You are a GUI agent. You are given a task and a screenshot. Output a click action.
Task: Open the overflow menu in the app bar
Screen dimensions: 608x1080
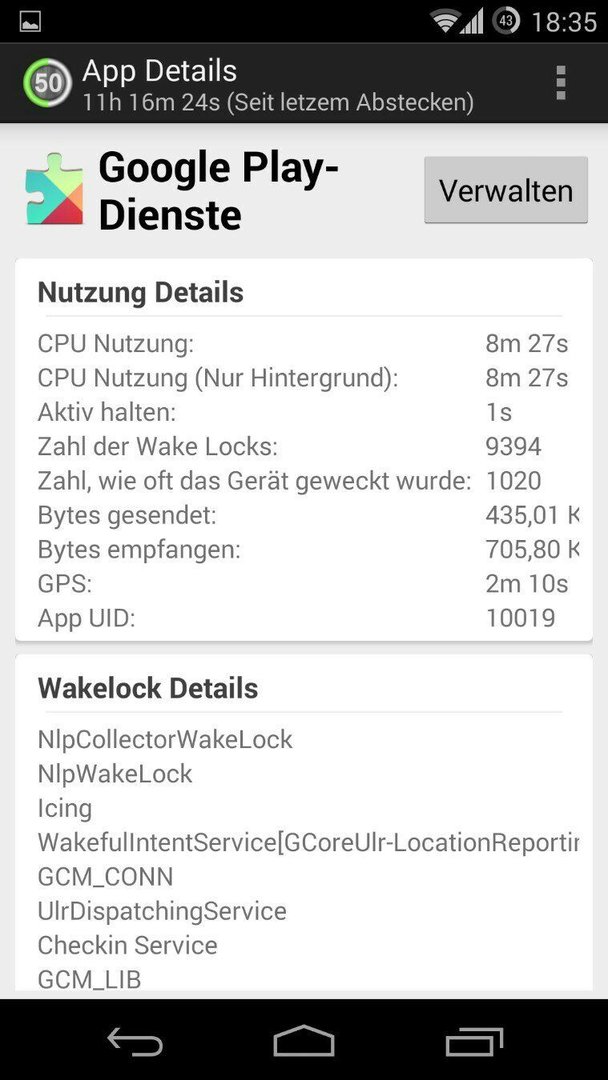coord(560,83)
